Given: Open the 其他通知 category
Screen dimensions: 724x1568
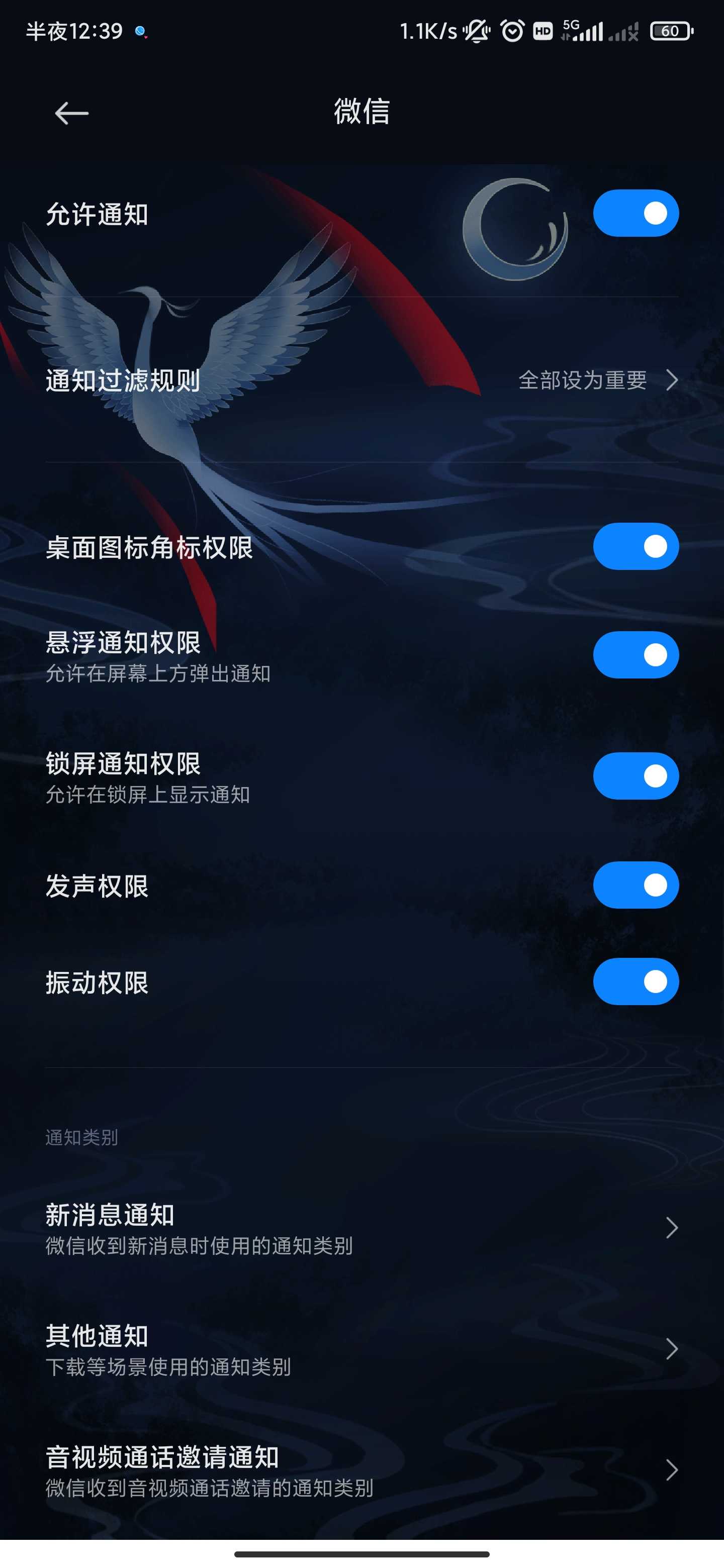Looking at the screenshot, I should [361, 1349].
